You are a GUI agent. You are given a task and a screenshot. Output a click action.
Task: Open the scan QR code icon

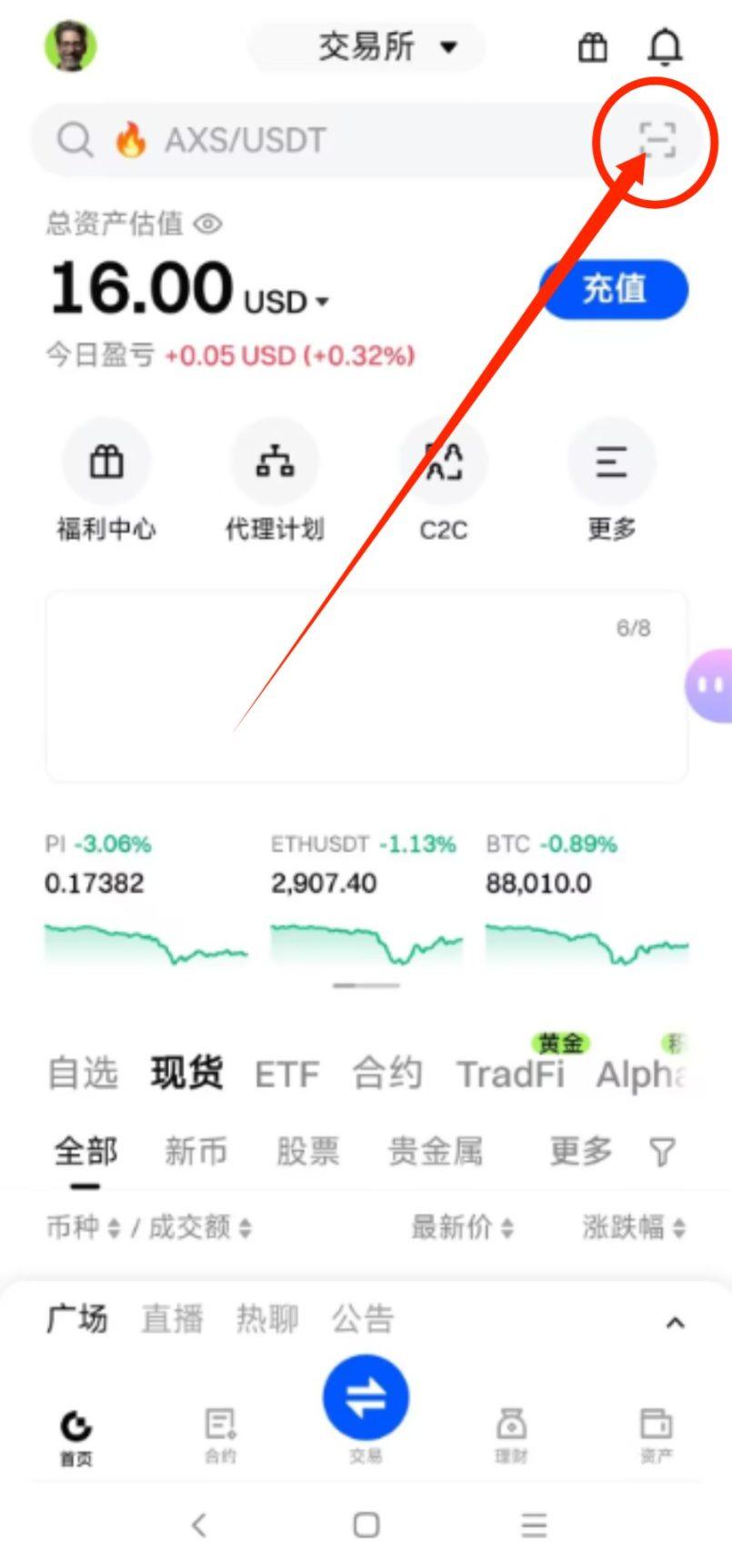coord(657,140)
